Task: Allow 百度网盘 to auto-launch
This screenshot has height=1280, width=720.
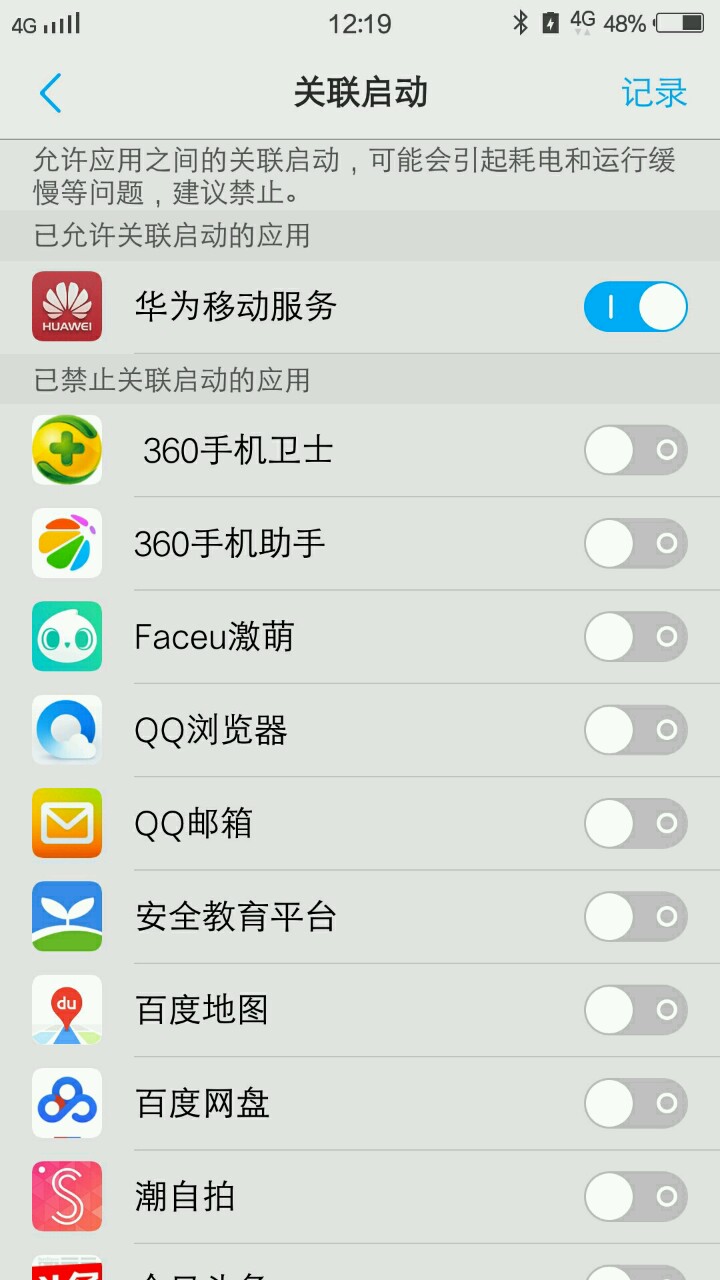Action: tap(636, 1104)
